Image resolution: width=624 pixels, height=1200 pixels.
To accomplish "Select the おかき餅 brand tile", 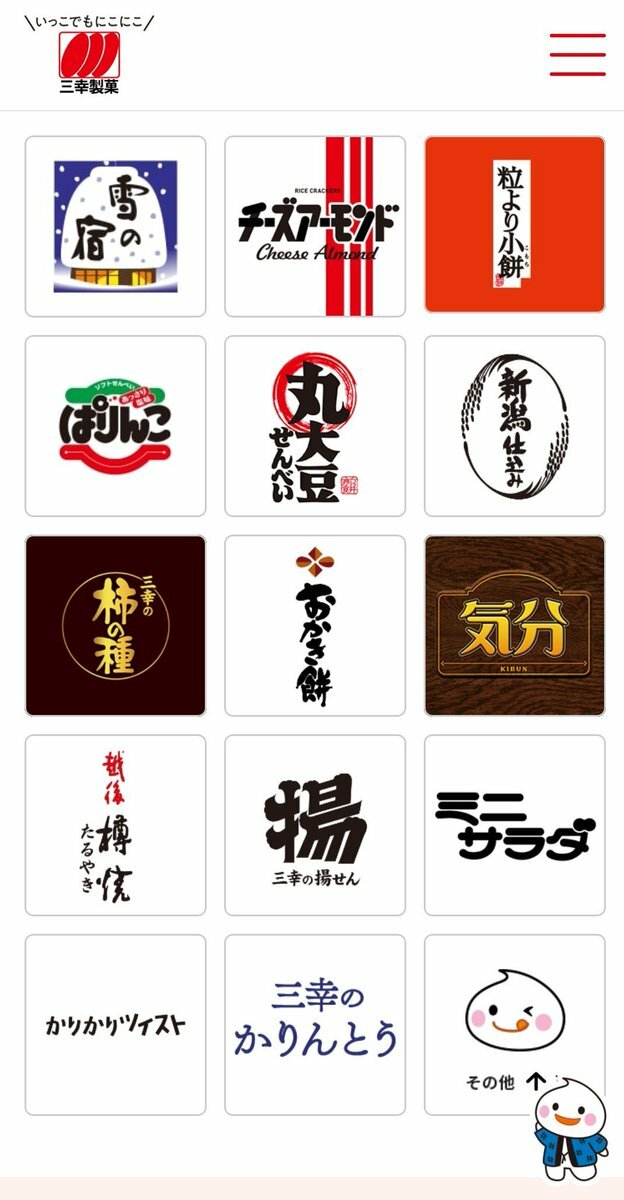I will click(x=315, y=626).
